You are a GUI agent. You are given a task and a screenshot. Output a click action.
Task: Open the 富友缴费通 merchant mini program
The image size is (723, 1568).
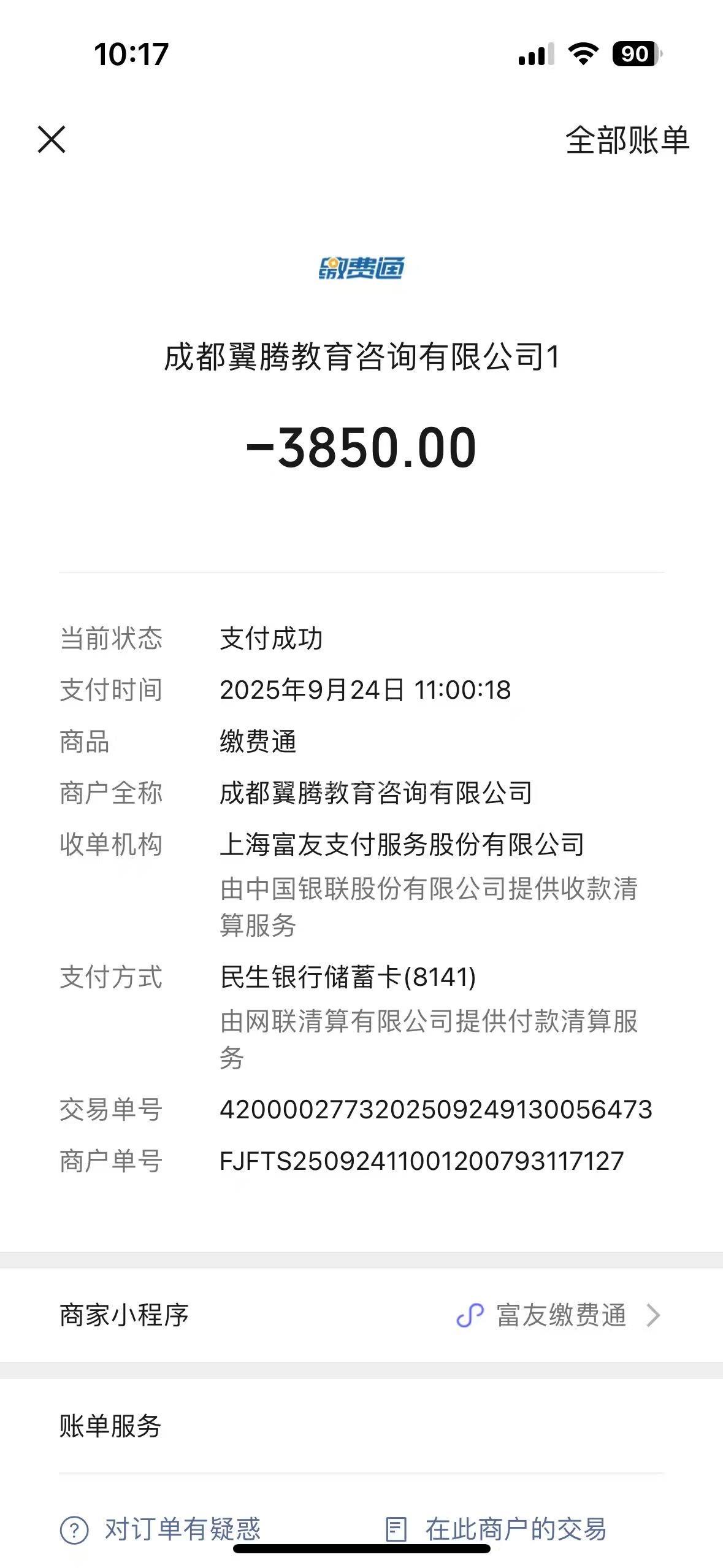[559, 1315]
